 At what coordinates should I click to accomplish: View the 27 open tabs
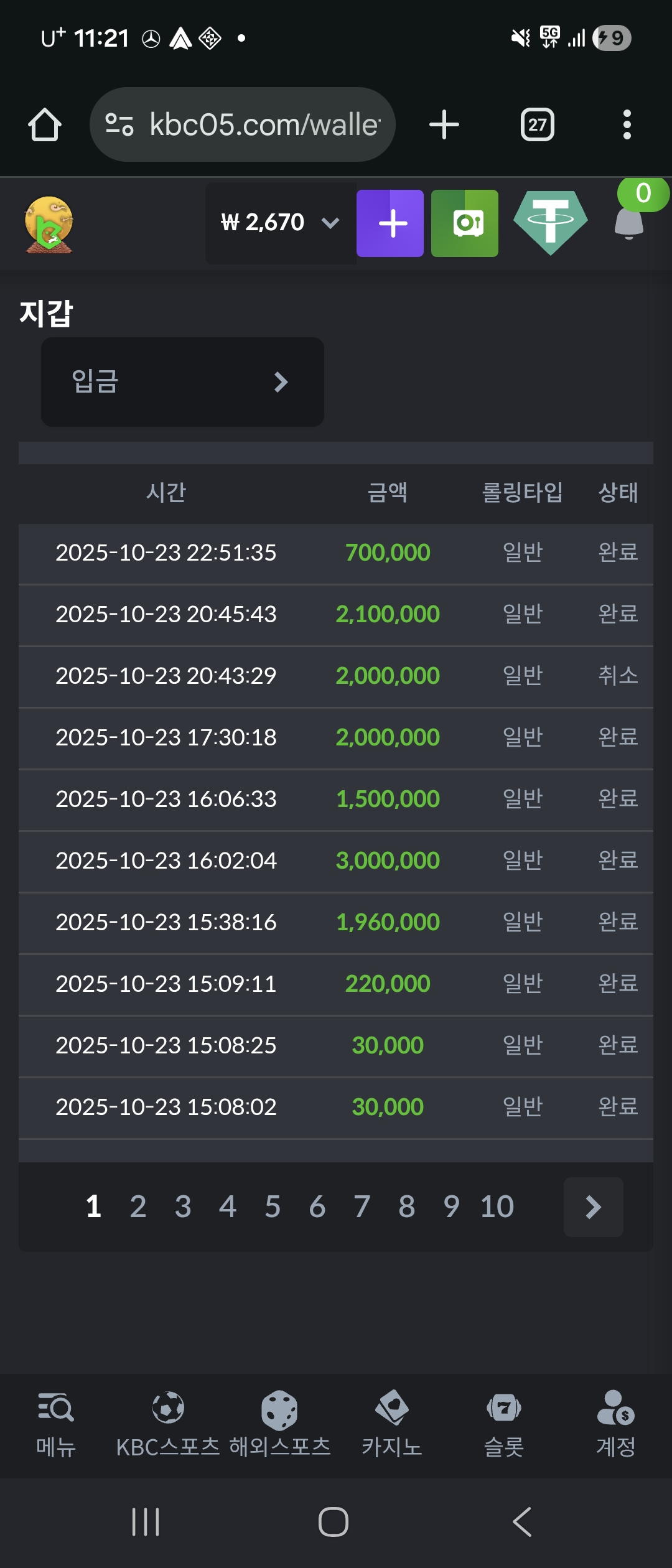[538, 124]
